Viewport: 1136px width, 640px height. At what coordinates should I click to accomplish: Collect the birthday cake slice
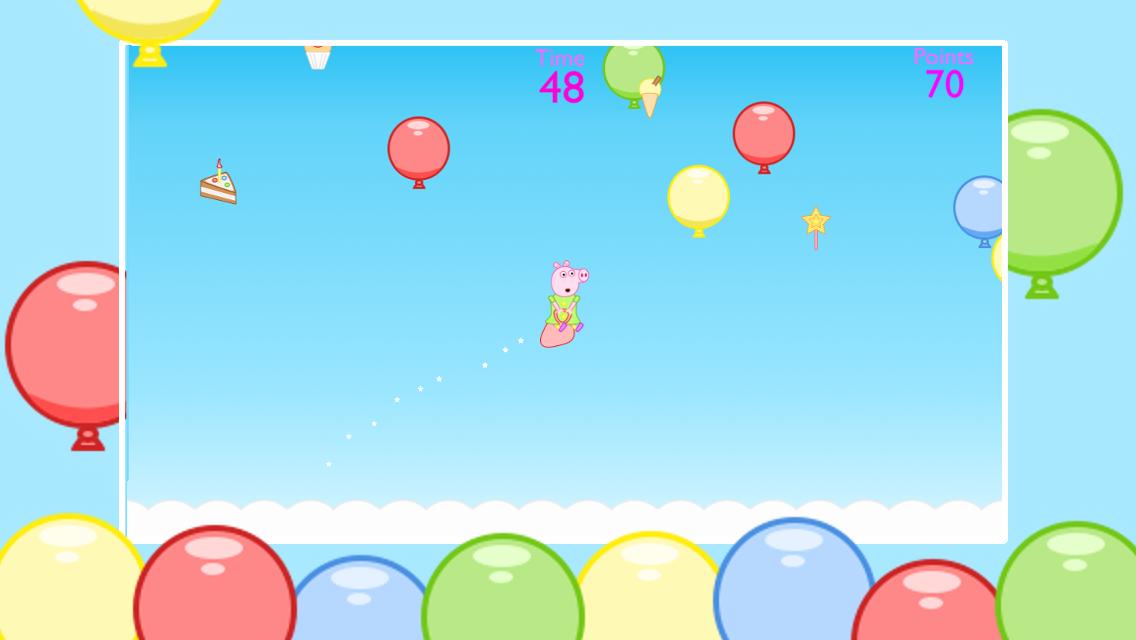click(218, 184)
